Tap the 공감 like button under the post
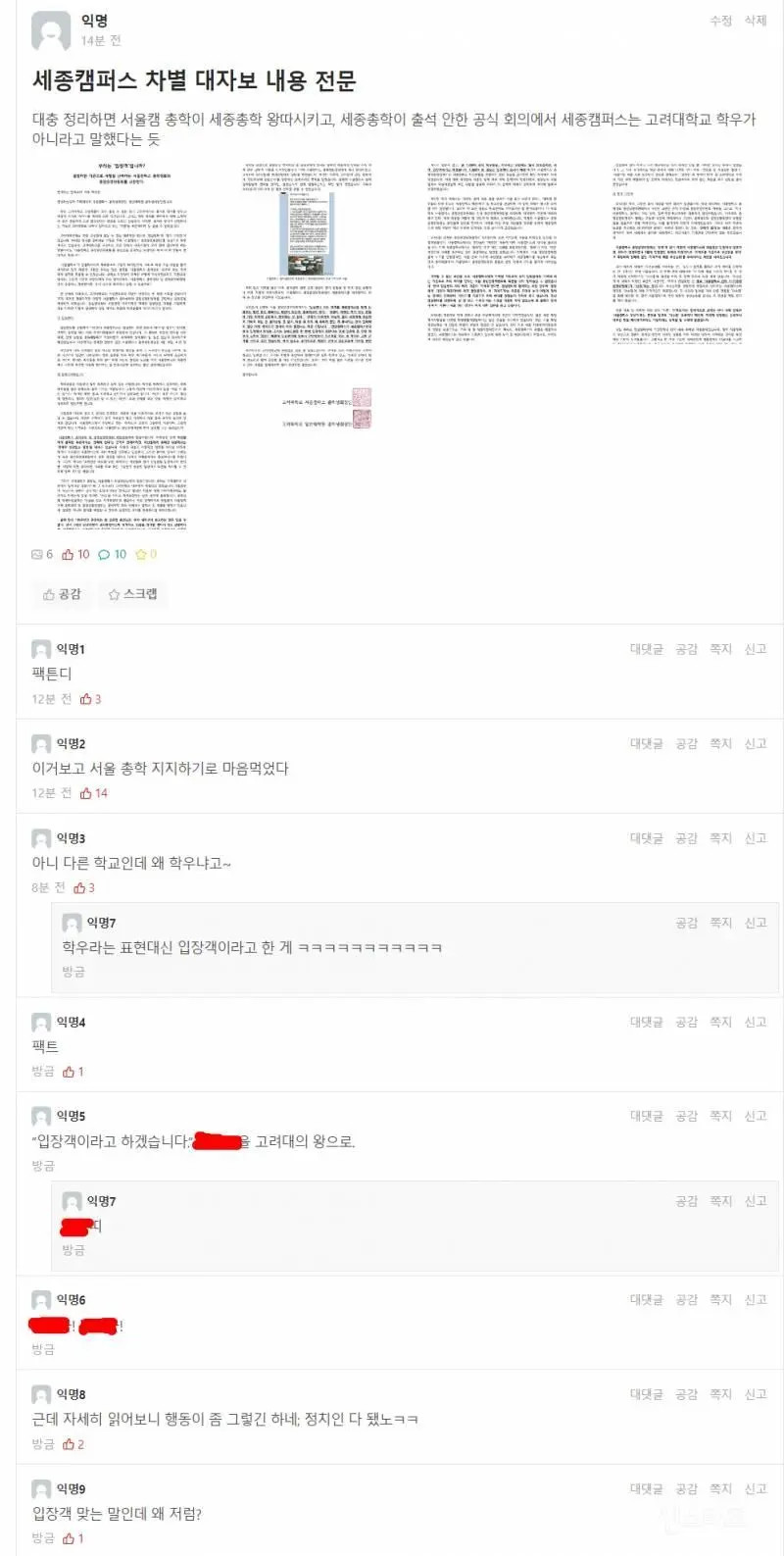Image resolution: width=784 pixels, height=1556 pixels. (62, 594)
